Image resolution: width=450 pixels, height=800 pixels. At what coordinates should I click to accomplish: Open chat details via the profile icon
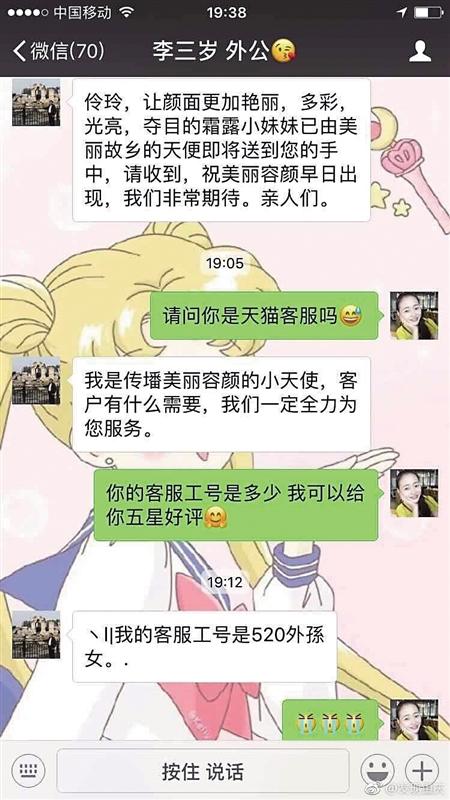pyautogui.click(x=419, y=51)
